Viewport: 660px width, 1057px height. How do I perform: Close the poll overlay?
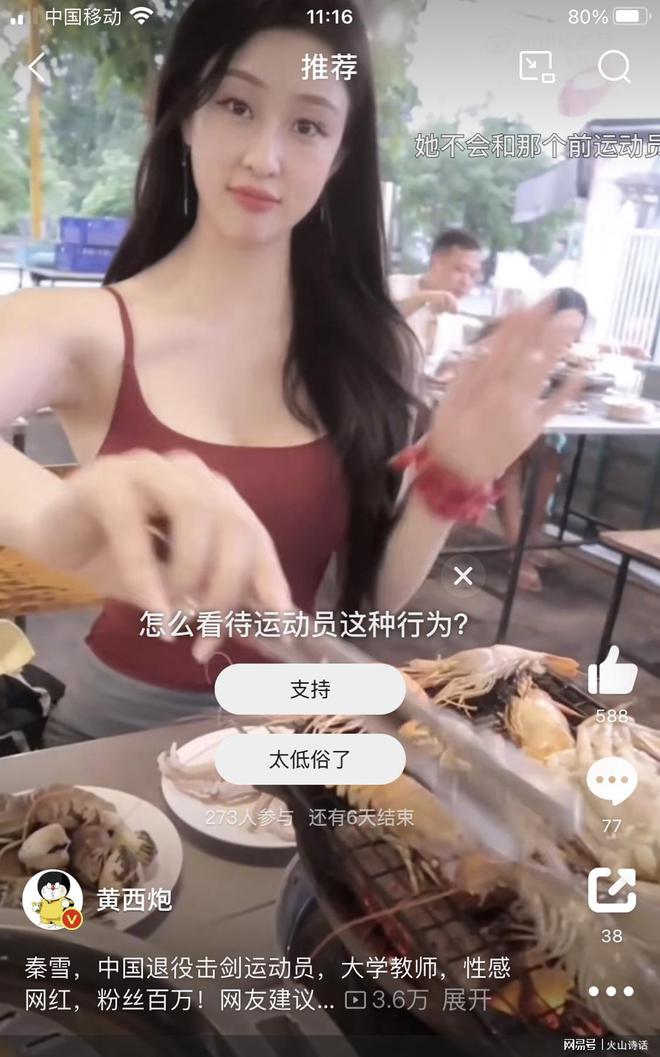(x=463, y=576)
